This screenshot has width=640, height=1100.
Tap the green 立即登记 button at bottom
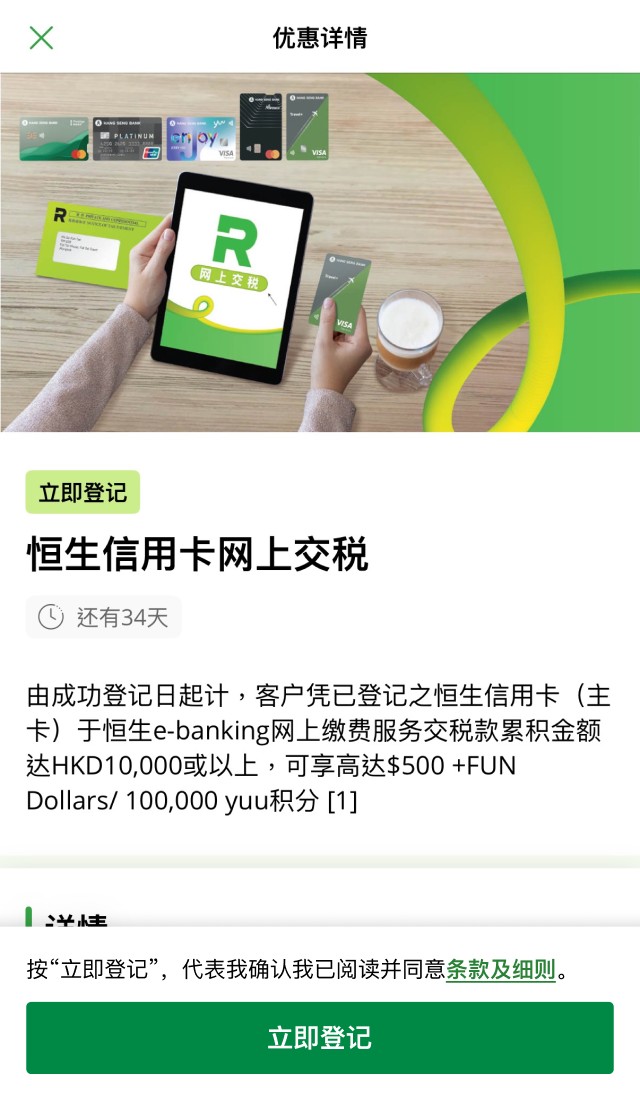tap(320, 1038)
